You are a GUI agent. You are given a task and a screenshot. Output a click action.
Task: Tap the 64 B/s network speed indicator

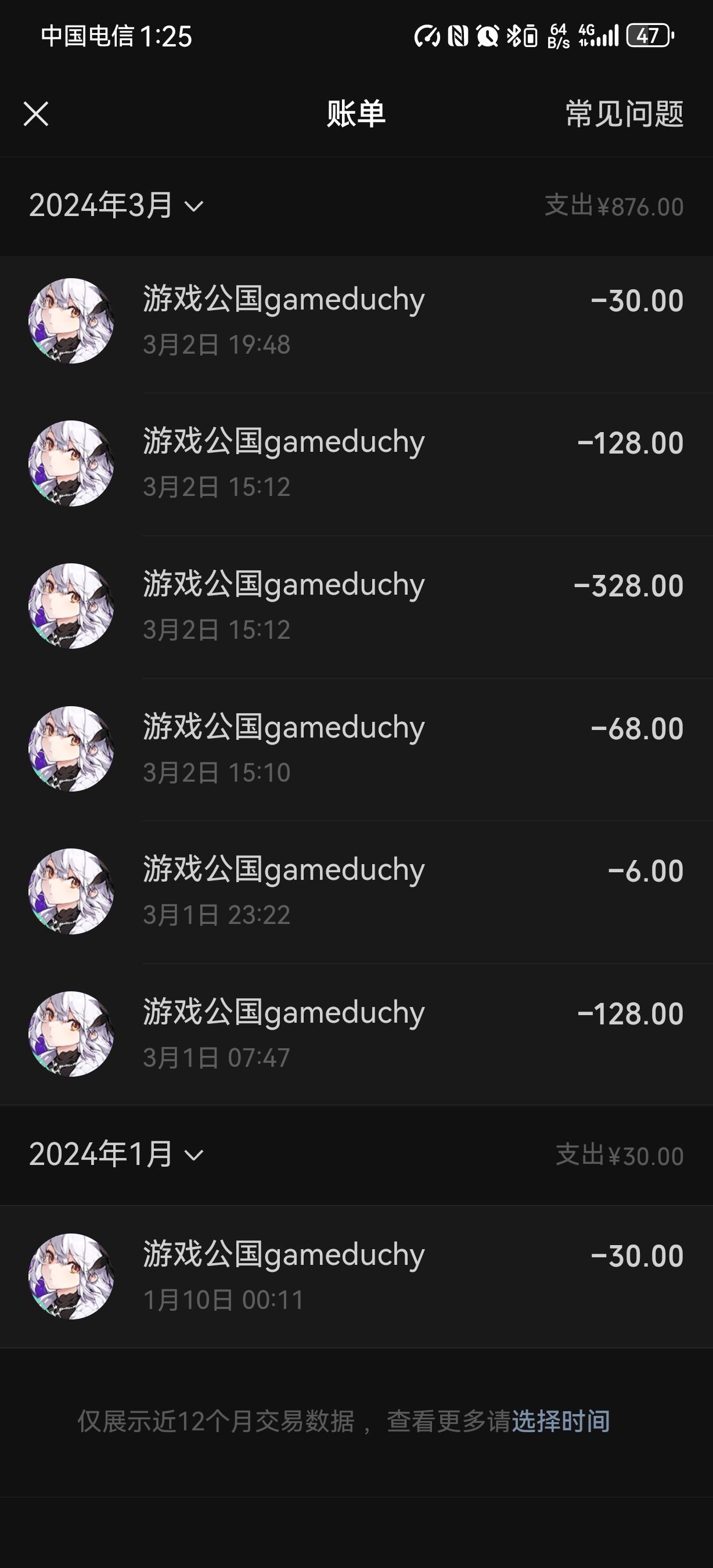click(560, 35)
